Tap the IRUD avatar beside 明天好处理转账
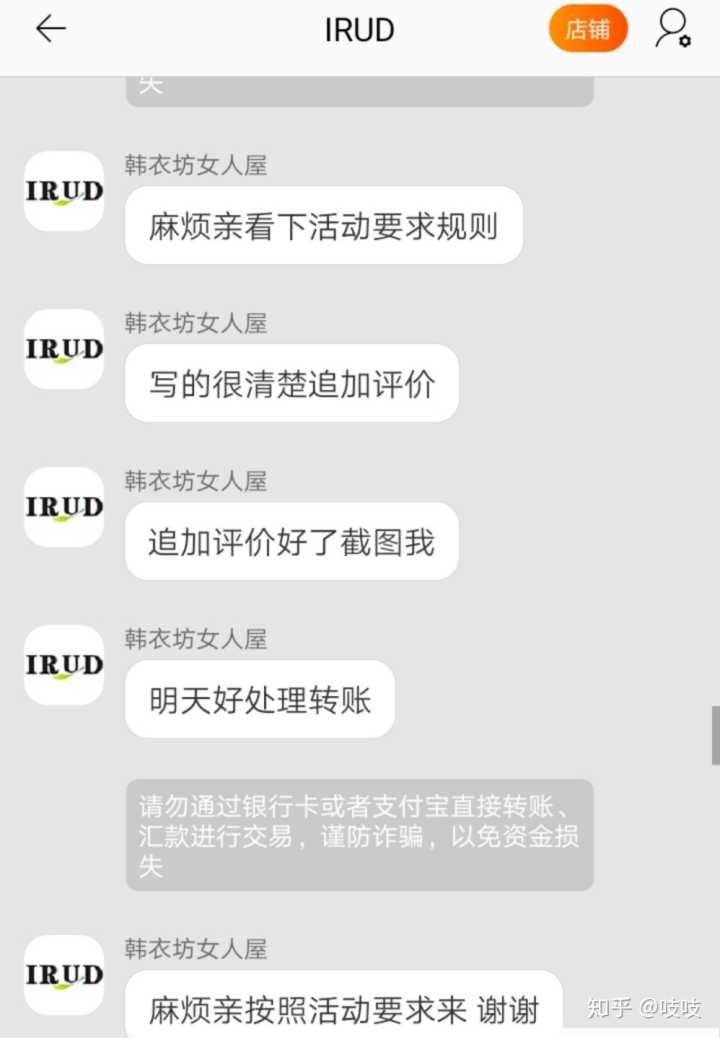The image size is (720, 1038). click(x=64, y=665)
